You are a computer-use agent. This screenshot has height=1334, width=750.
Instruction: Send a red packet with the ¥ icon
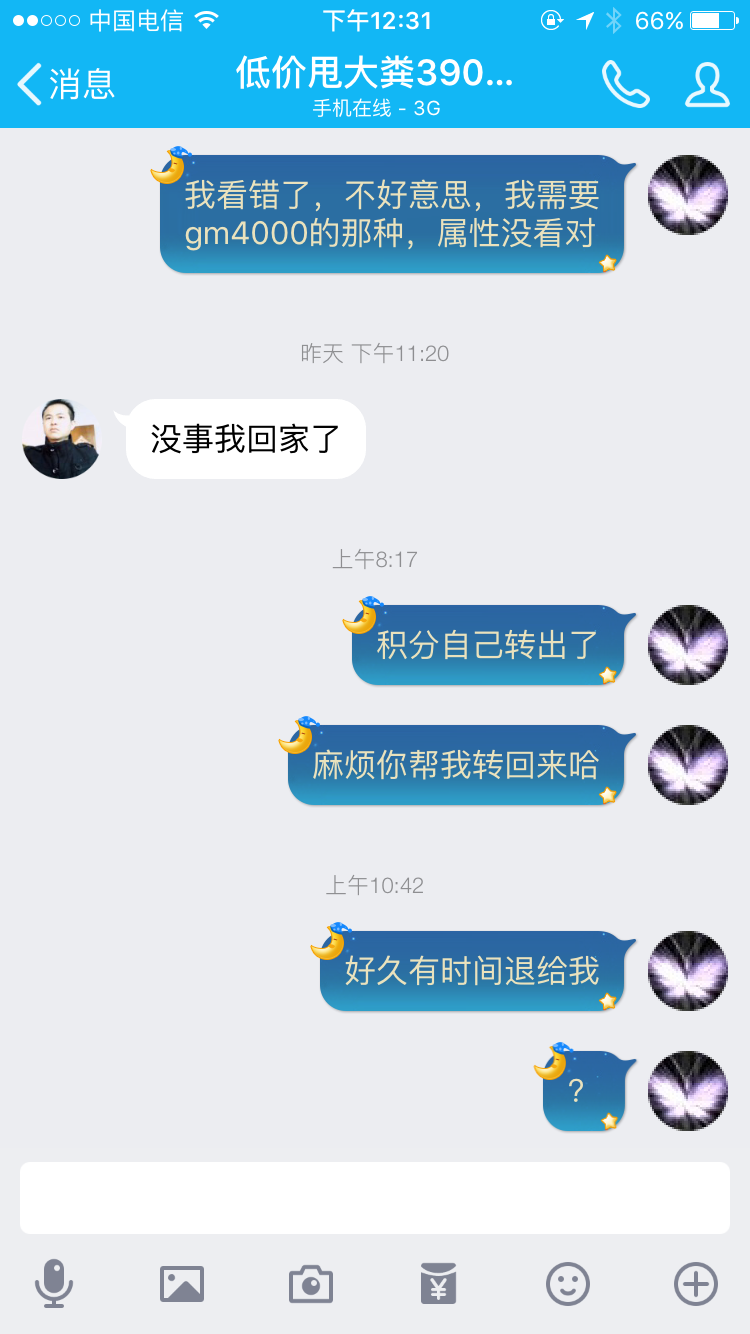click(439, 1284)
